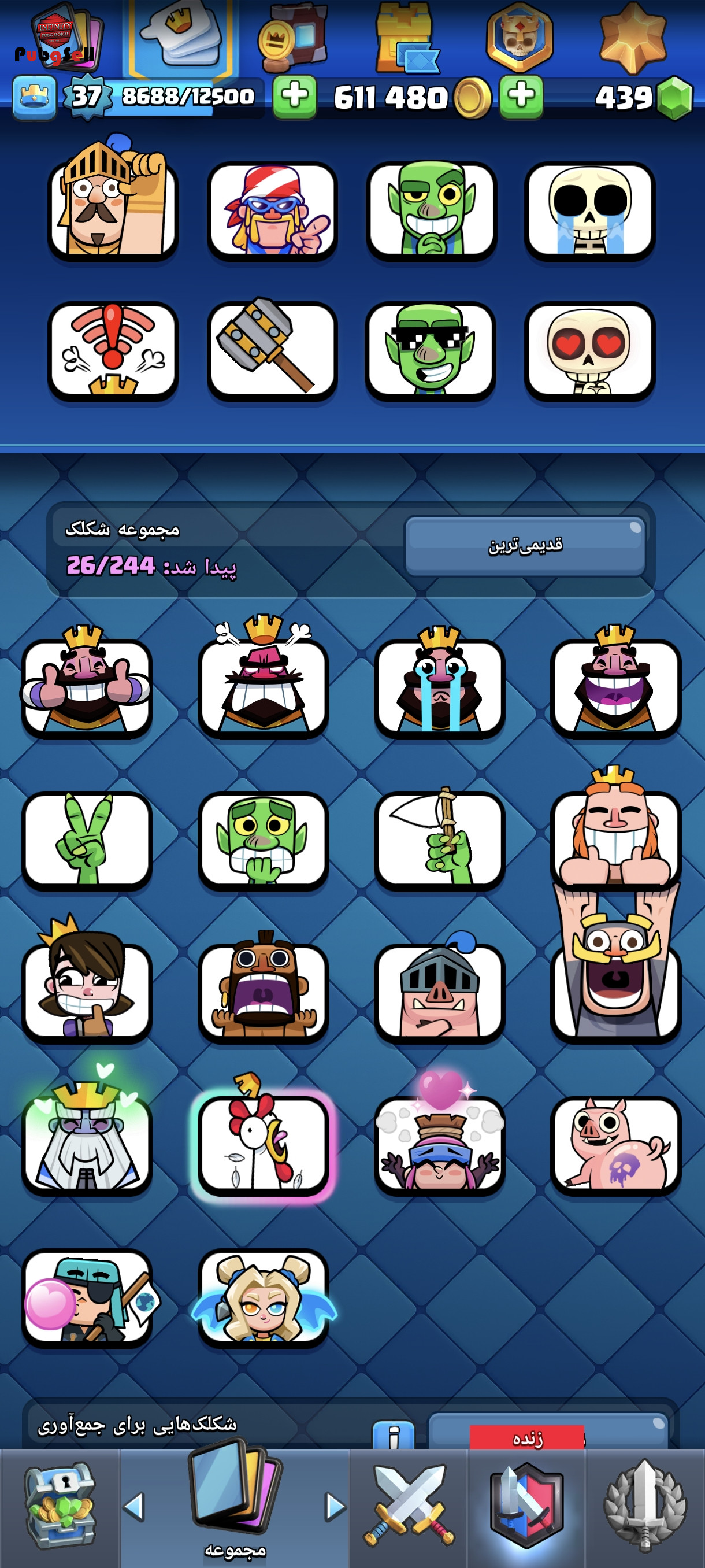Viewport: 705px width, 1568px height.
Task: Tap the green plus next to the gold balance
Action: pos(294,96)
